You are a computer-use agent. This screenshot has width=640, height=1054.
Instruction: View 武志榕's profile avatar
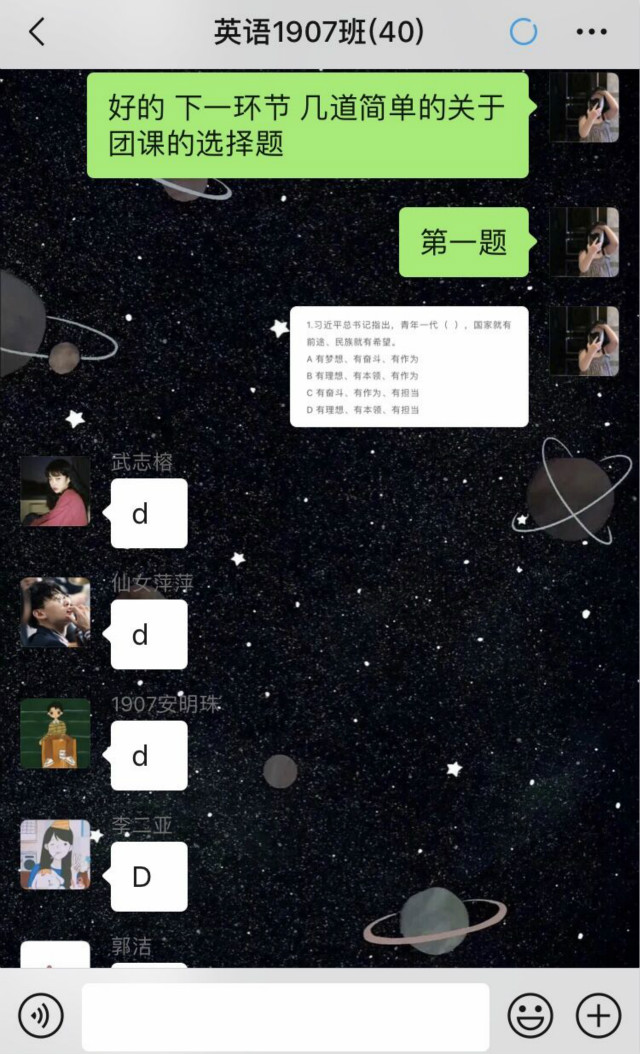pos(55,491)
